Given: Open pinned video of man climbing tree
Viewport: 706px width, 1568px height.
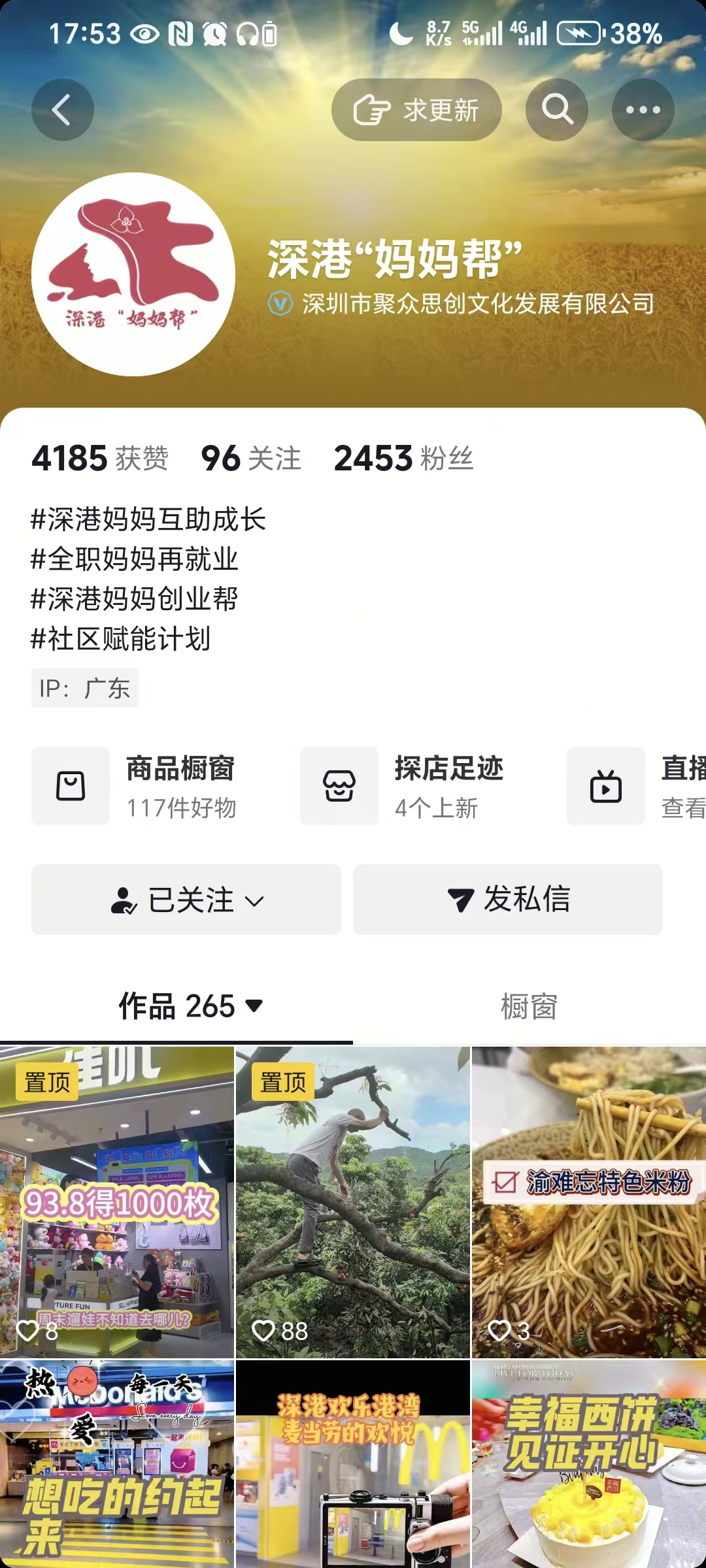Looking at the screenshot, I should pyautogui.click(x=353, y=1202).
